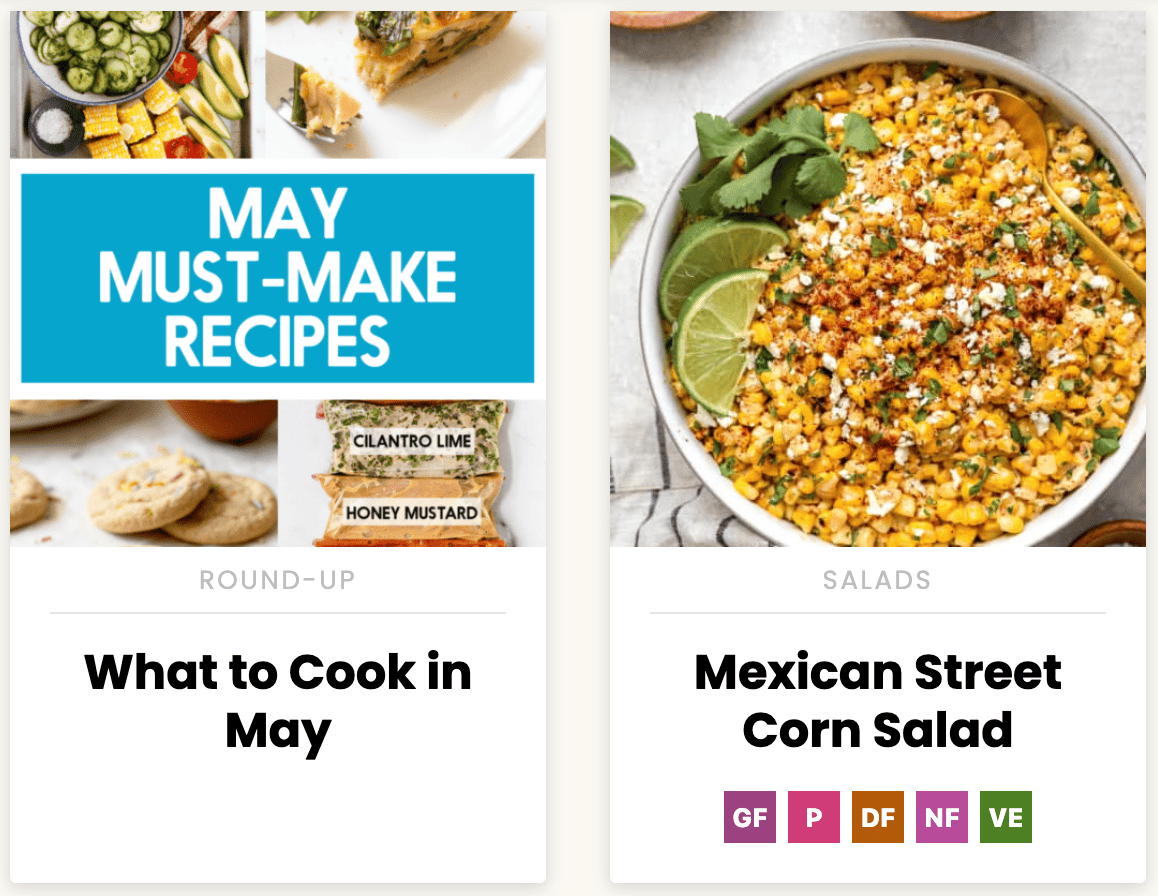Select the GF diet badge
The image size is (1158, 896).
(x=750, y=817)
